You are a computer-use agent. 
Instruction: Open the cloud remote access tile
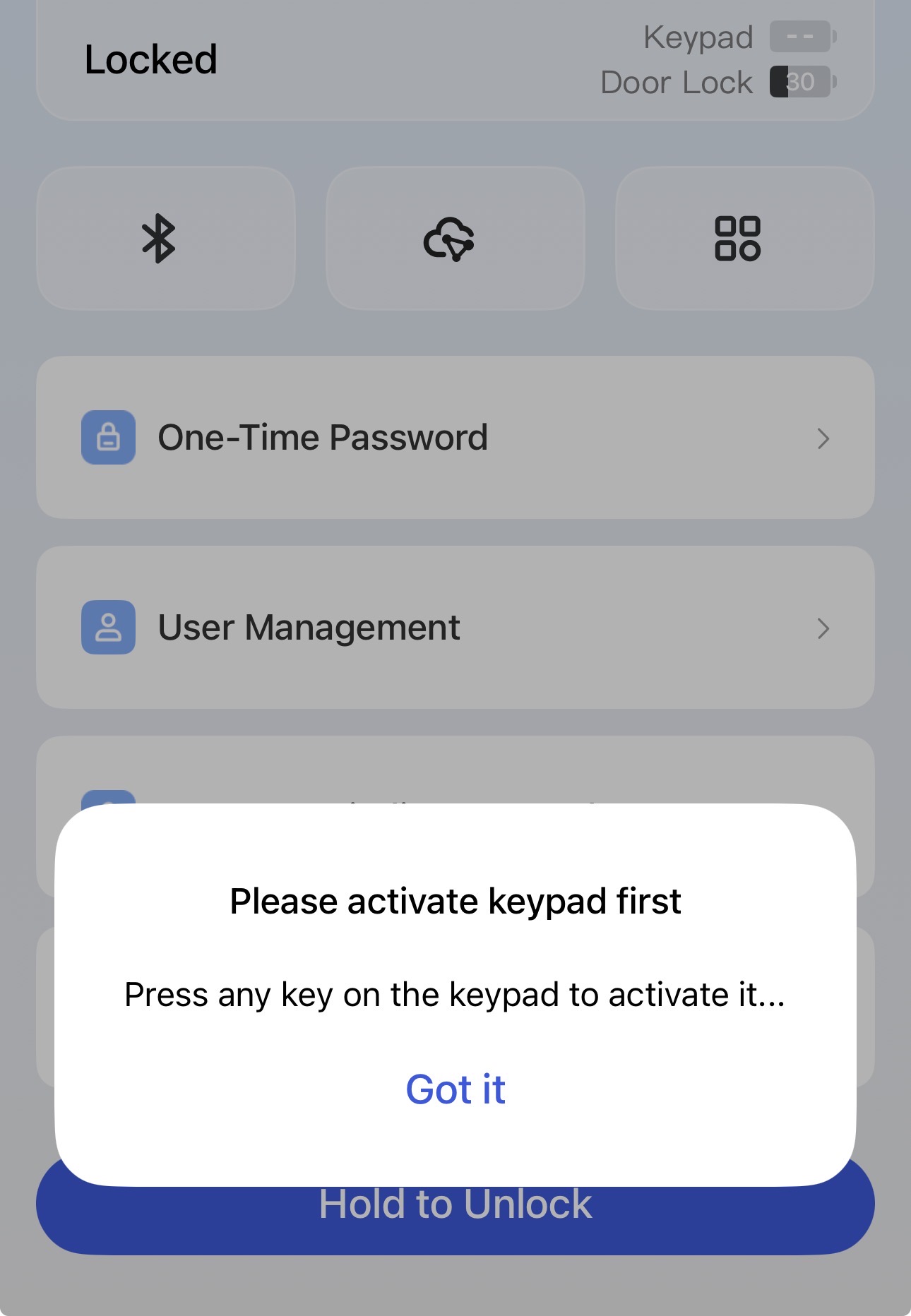[x=455, y=239]
